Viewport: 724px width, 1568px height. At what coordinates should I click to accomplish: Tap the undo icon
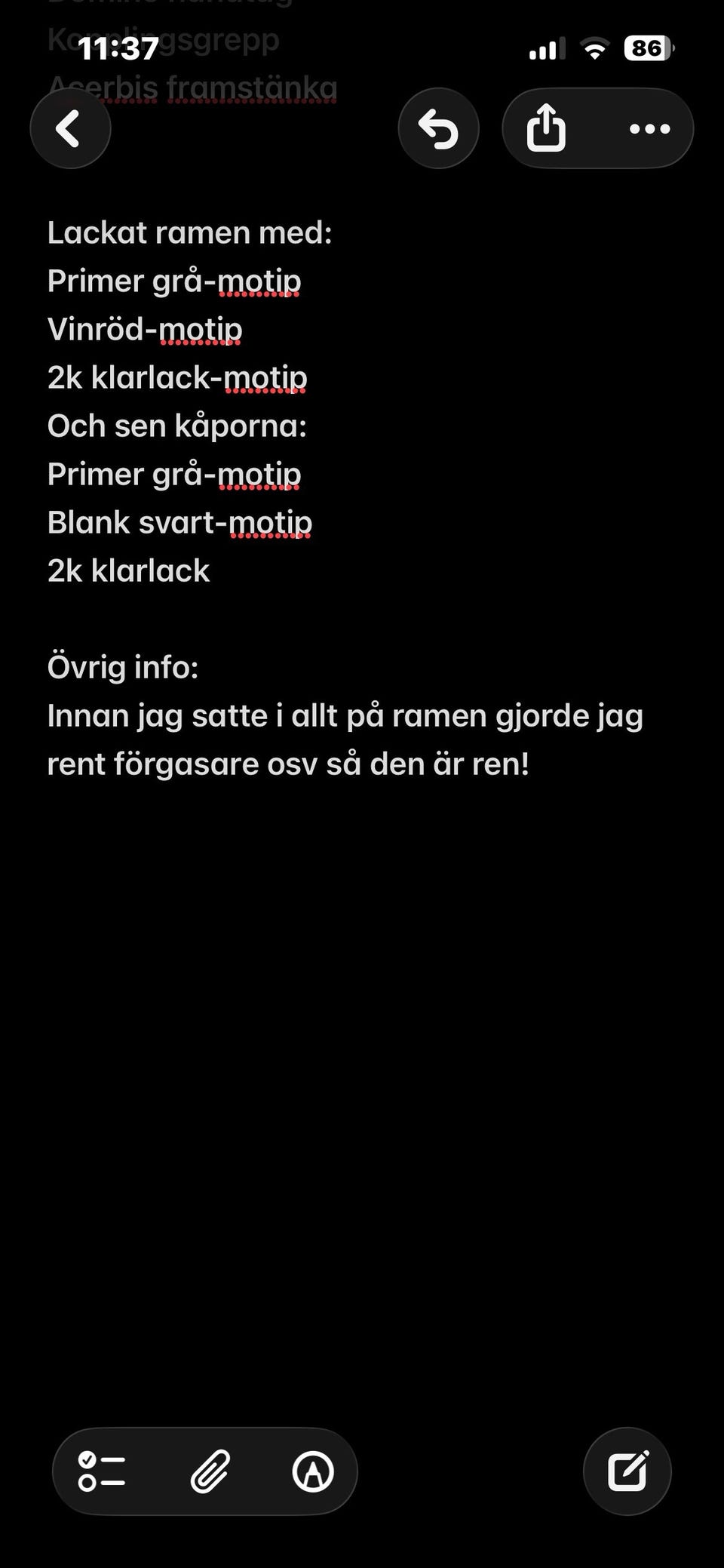[438, 128]
